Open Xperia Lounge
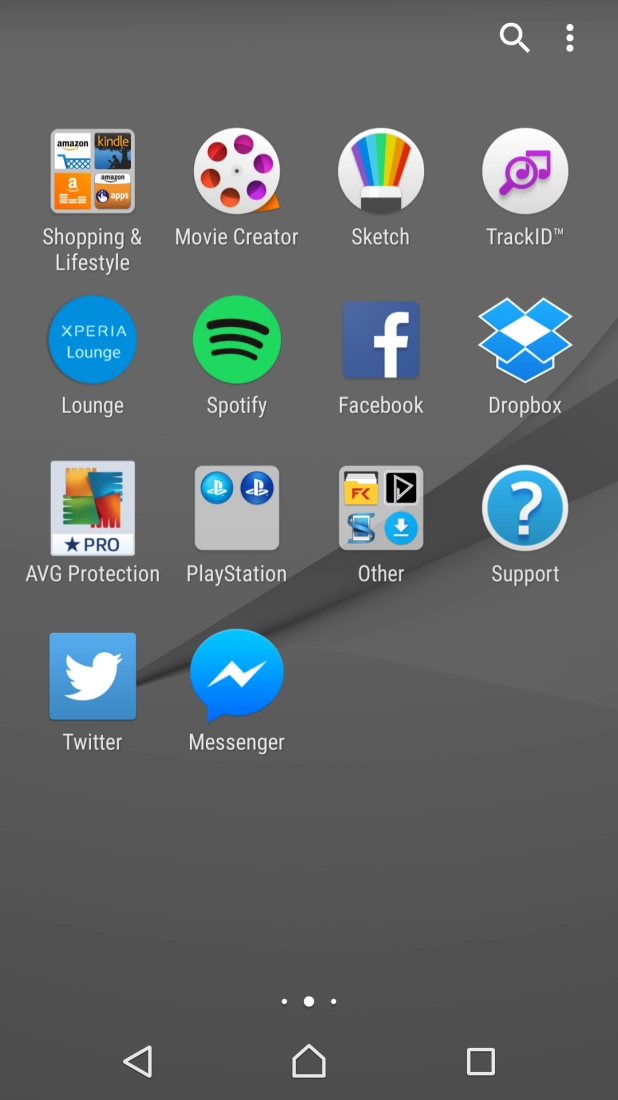Viewport: 618px width, 1100px height. tap(92, 340)
